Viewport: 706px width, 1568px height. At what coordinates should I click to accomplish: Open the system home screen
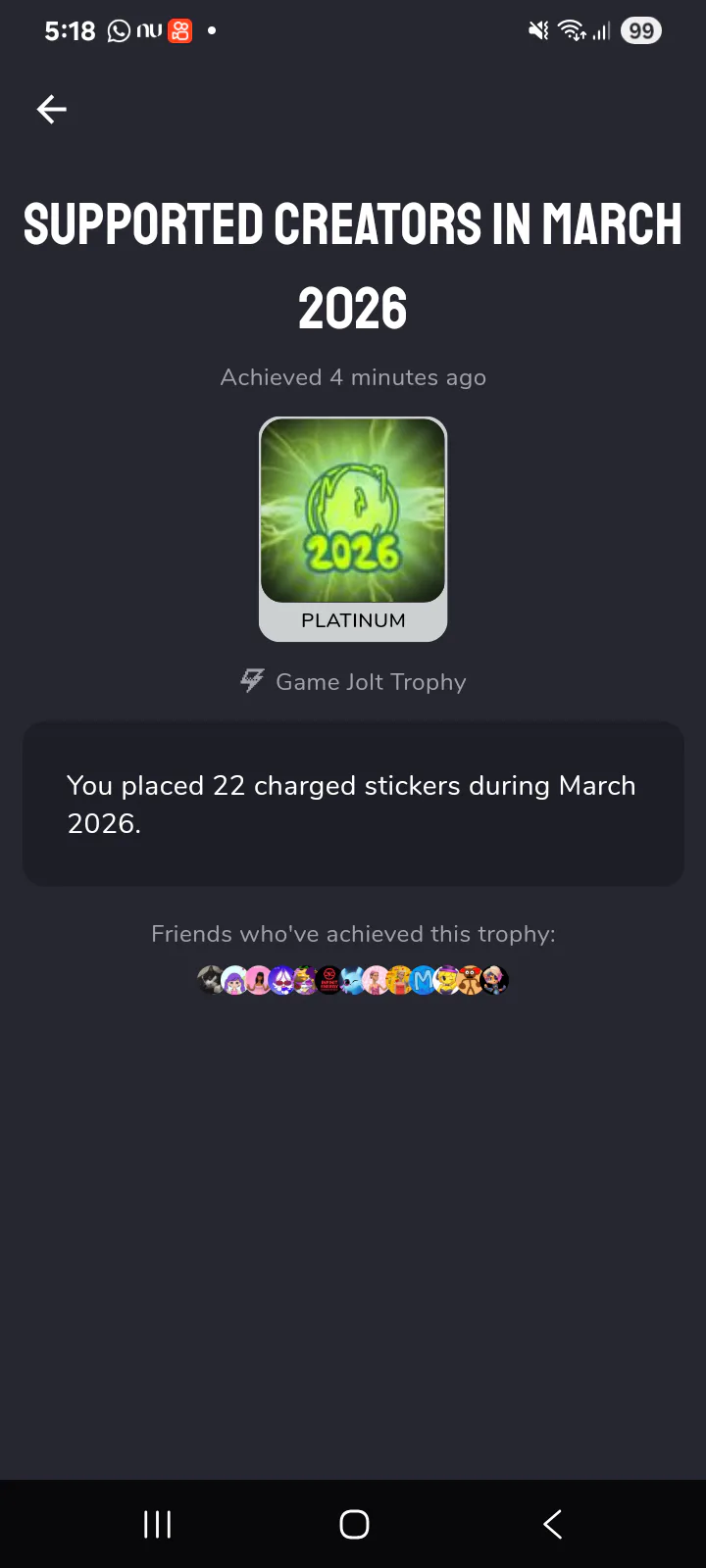point(354,1524)
